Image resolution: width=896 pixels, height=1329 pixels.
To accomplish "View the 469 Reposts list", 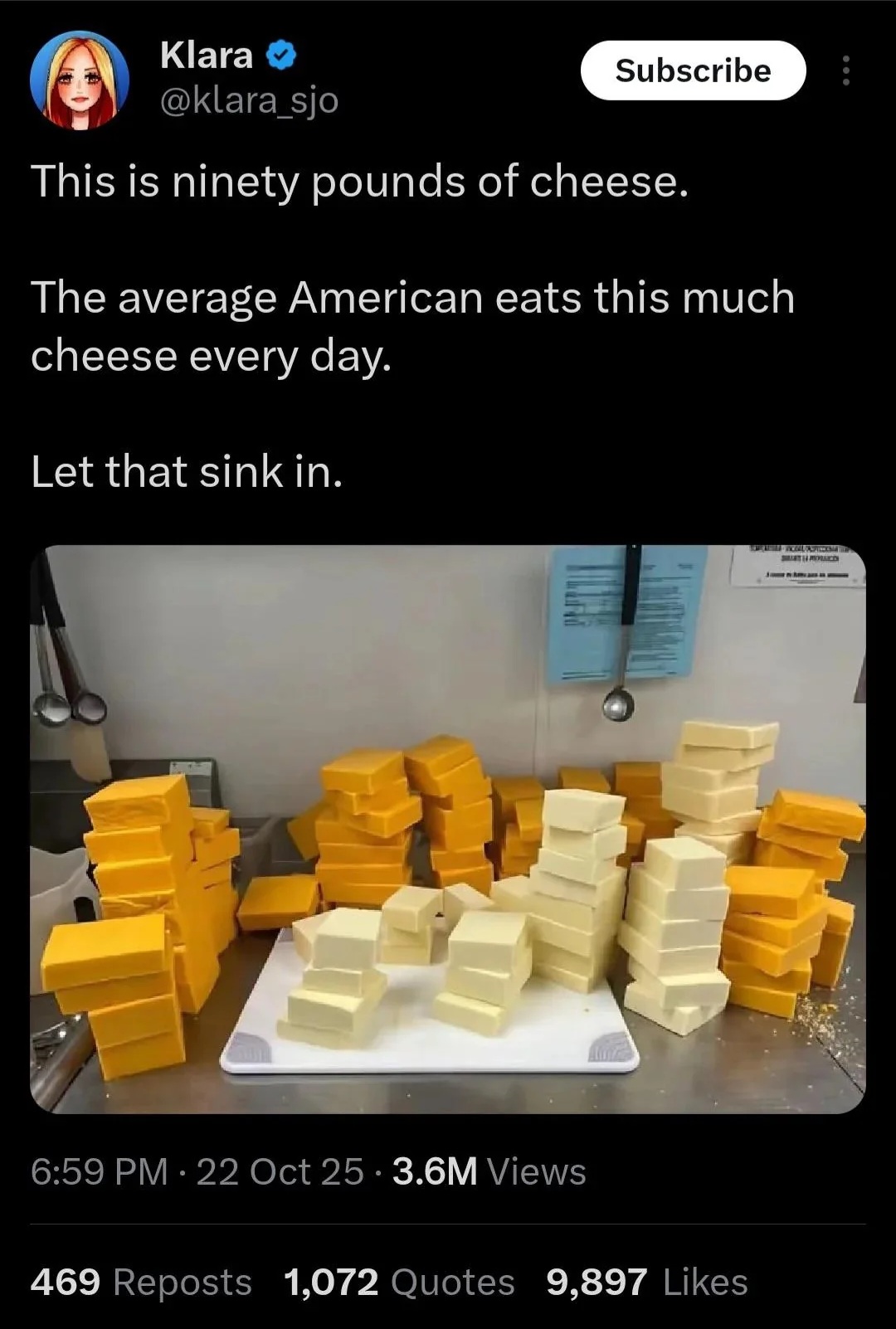I will (141, 1282).
